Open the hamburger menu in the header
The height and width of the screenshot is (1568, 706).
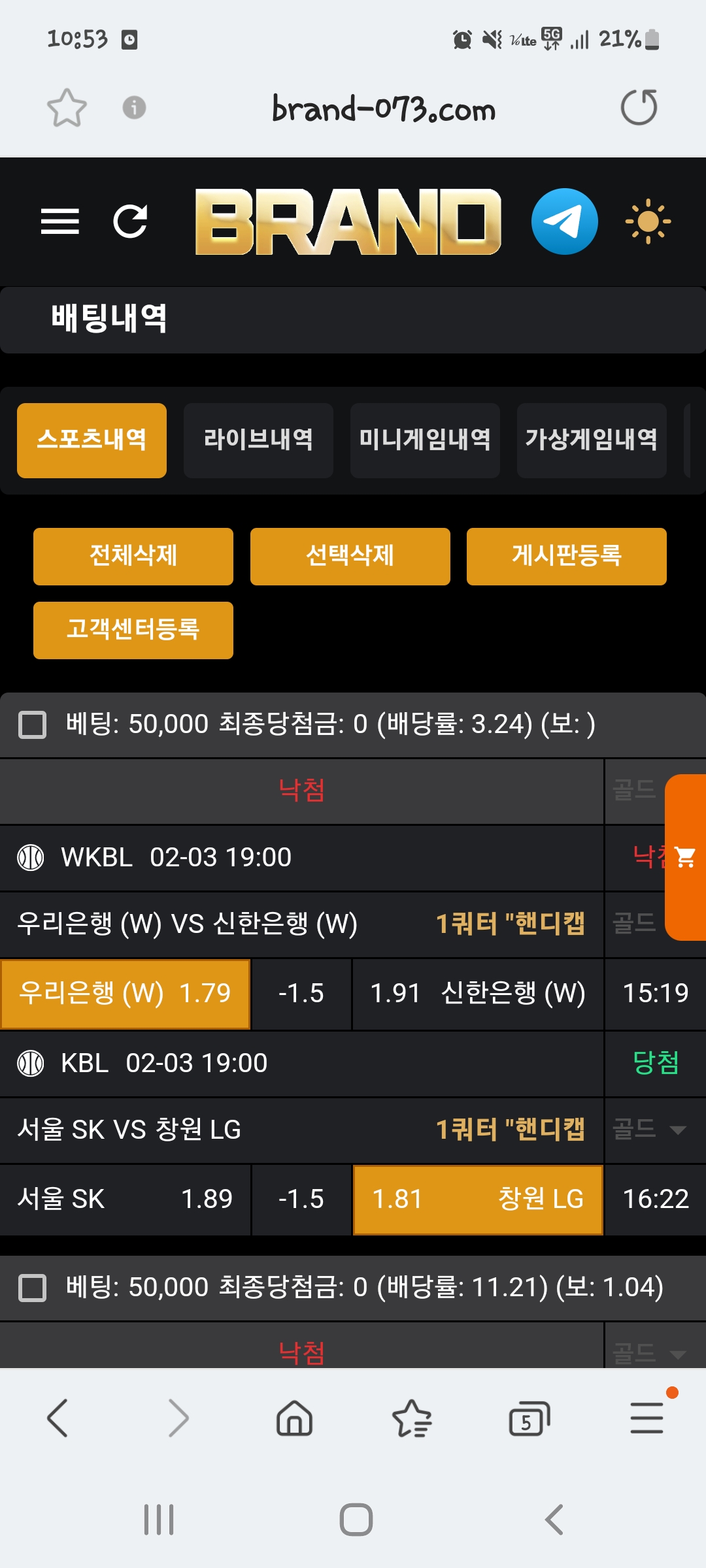point(60,221)
